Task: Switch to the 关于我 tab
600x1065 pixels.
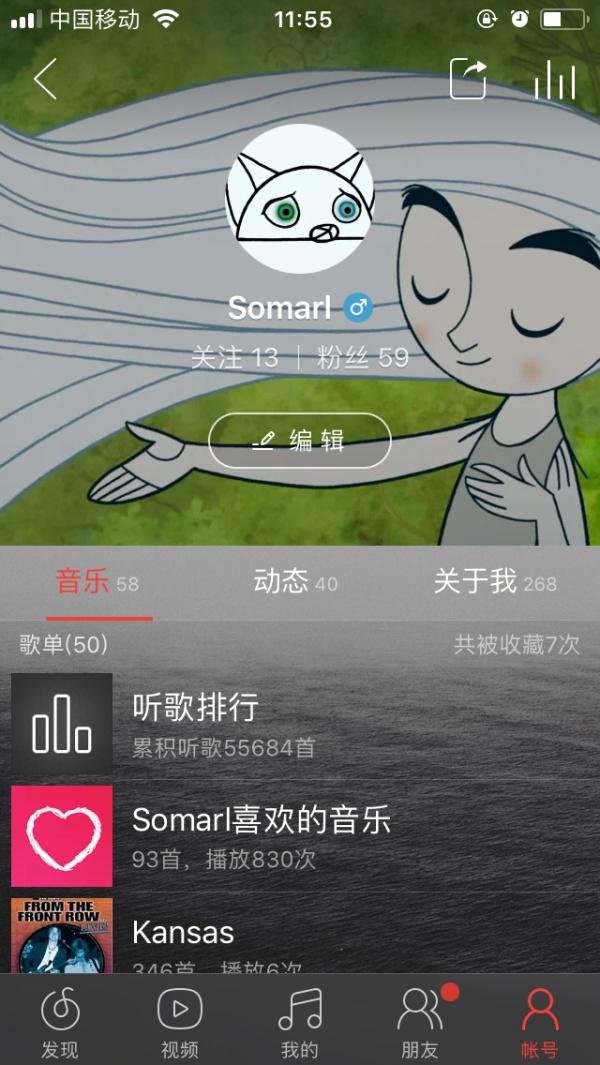Action: coord(494,582)
